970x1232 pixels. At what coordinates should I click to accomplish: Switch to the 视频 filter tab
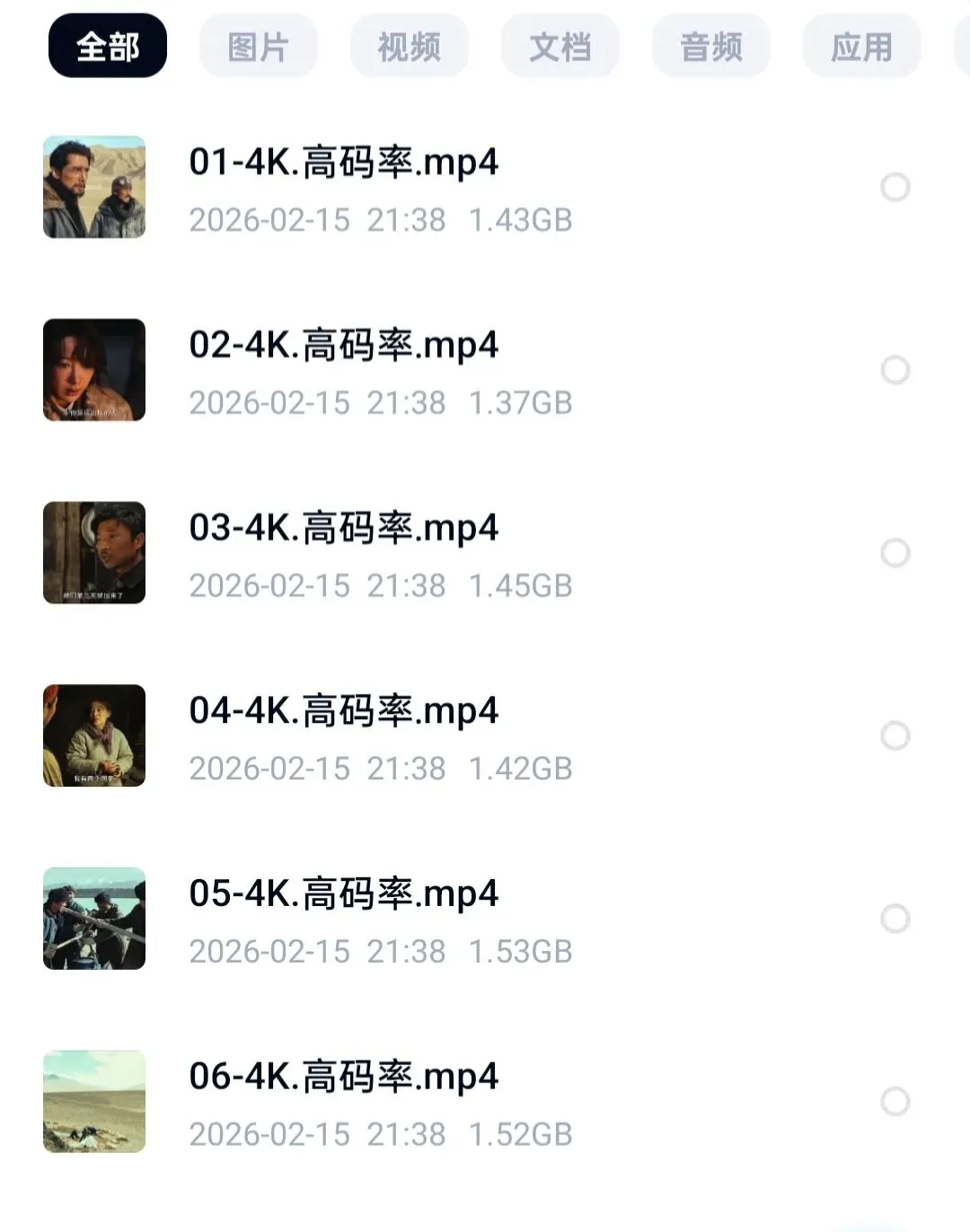click(x=409, y=47)
